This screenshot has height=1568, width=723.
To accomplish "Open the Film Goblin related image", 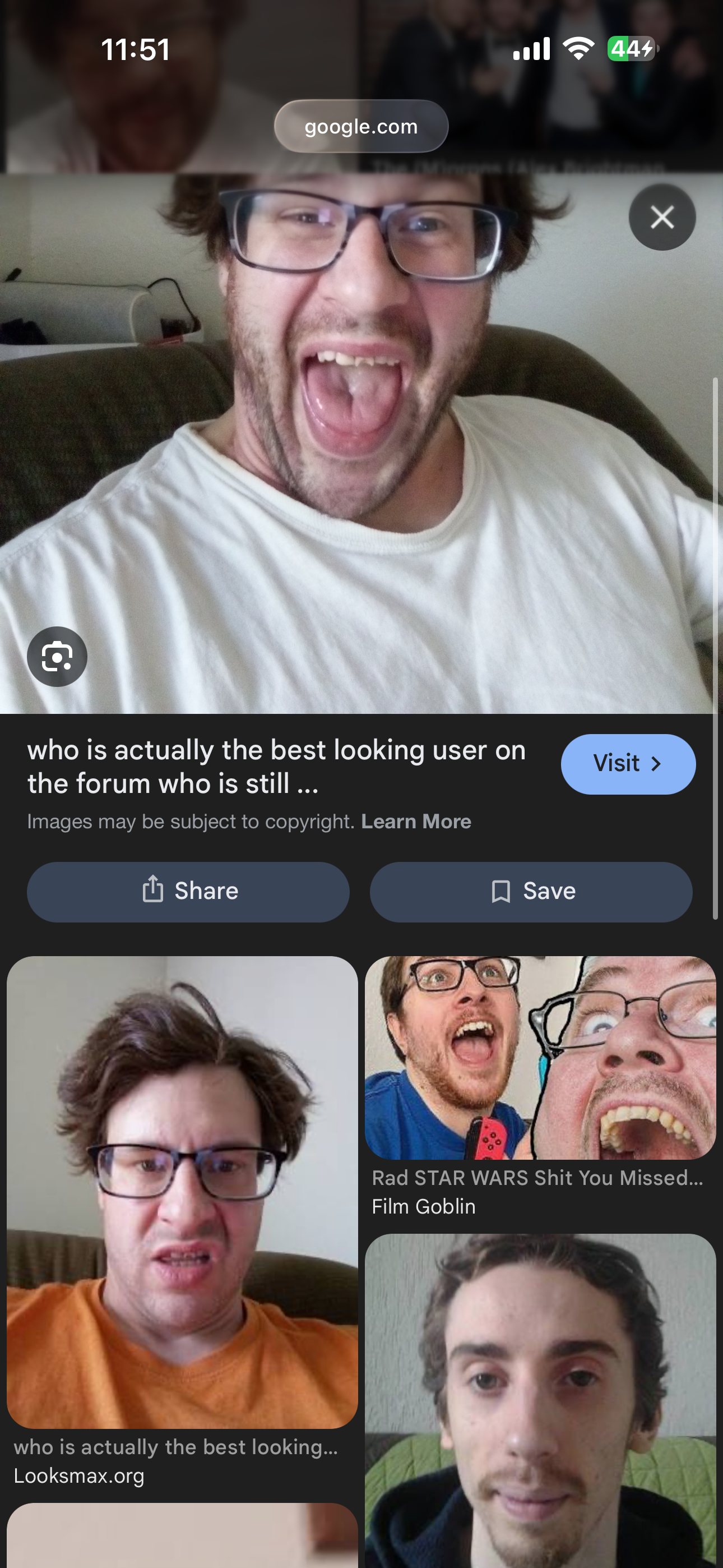I will pyautogui.click(x=540, y=1057).
